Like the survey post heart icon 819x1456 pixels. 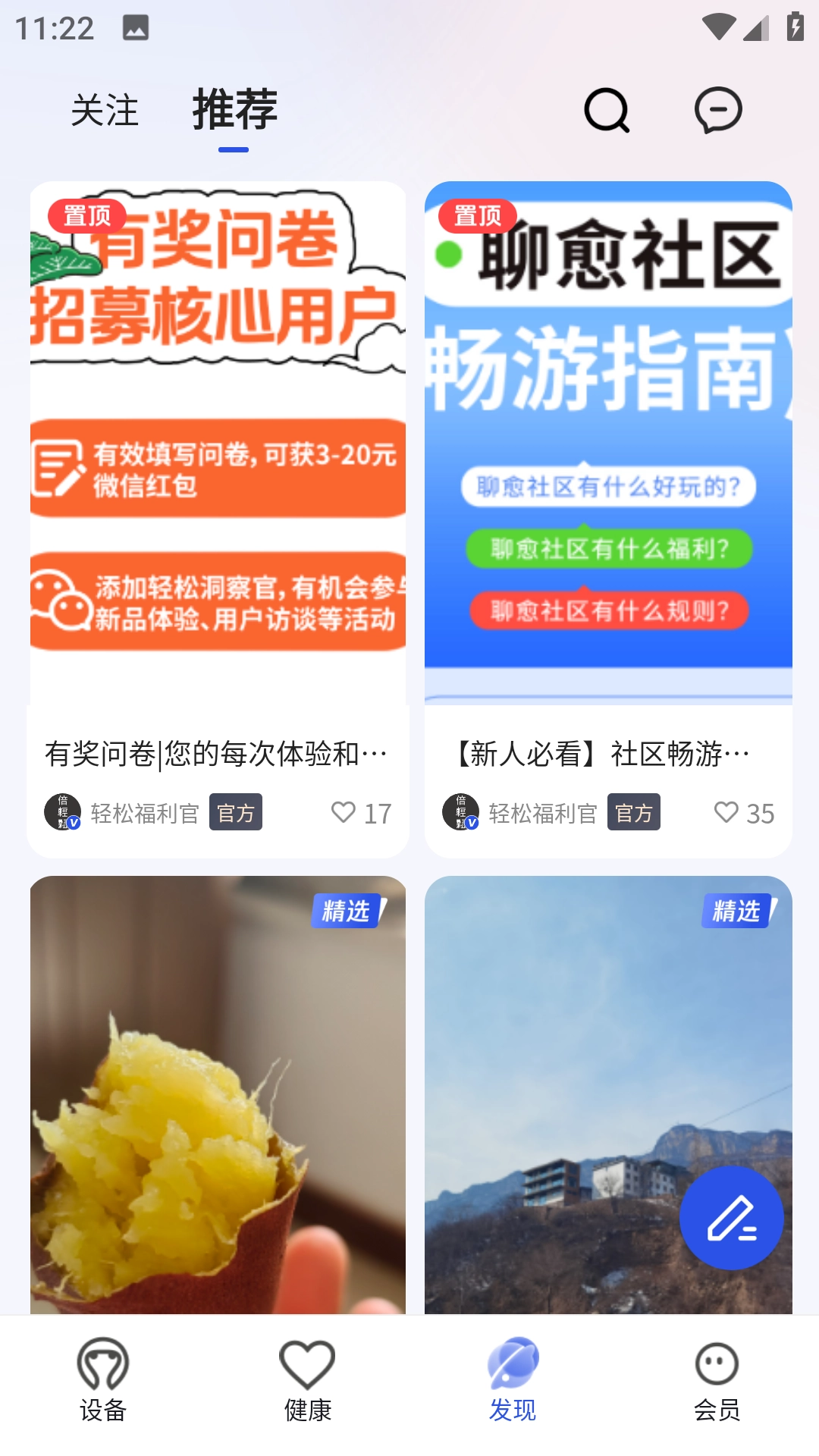345,812
